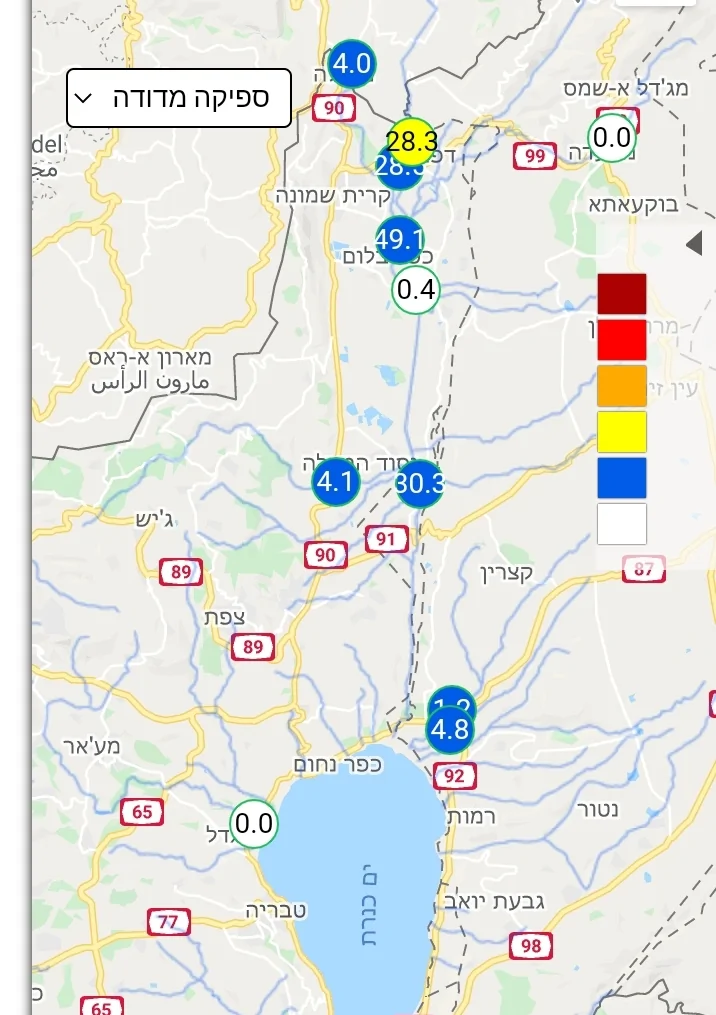This screenshot has height=1015, width=716.
Task: Tap the 4.8 station marker
Action: click(x=449, y=729)
